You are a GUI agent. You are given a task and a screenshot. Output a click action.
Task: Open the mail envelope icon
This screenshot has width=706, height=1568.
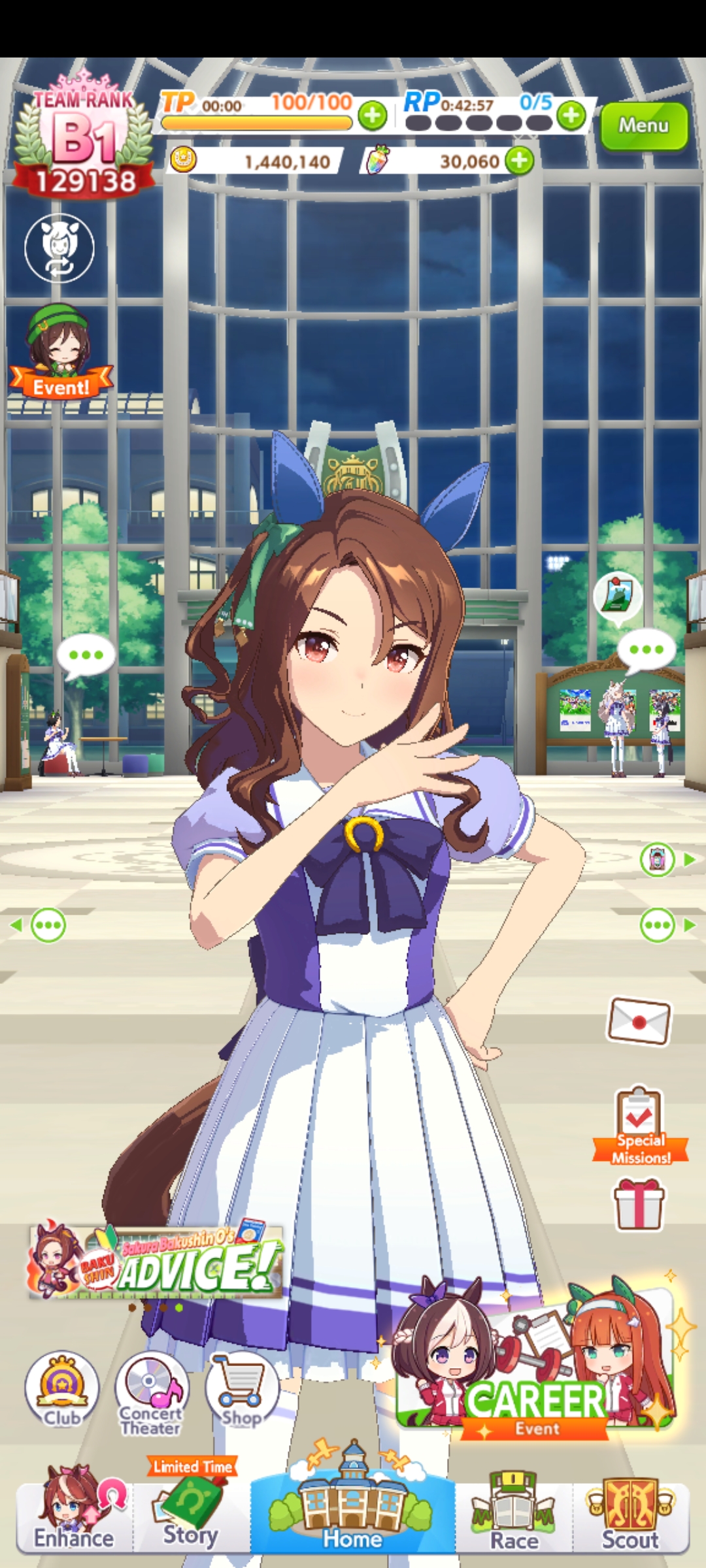click(x=639, y=1021)
